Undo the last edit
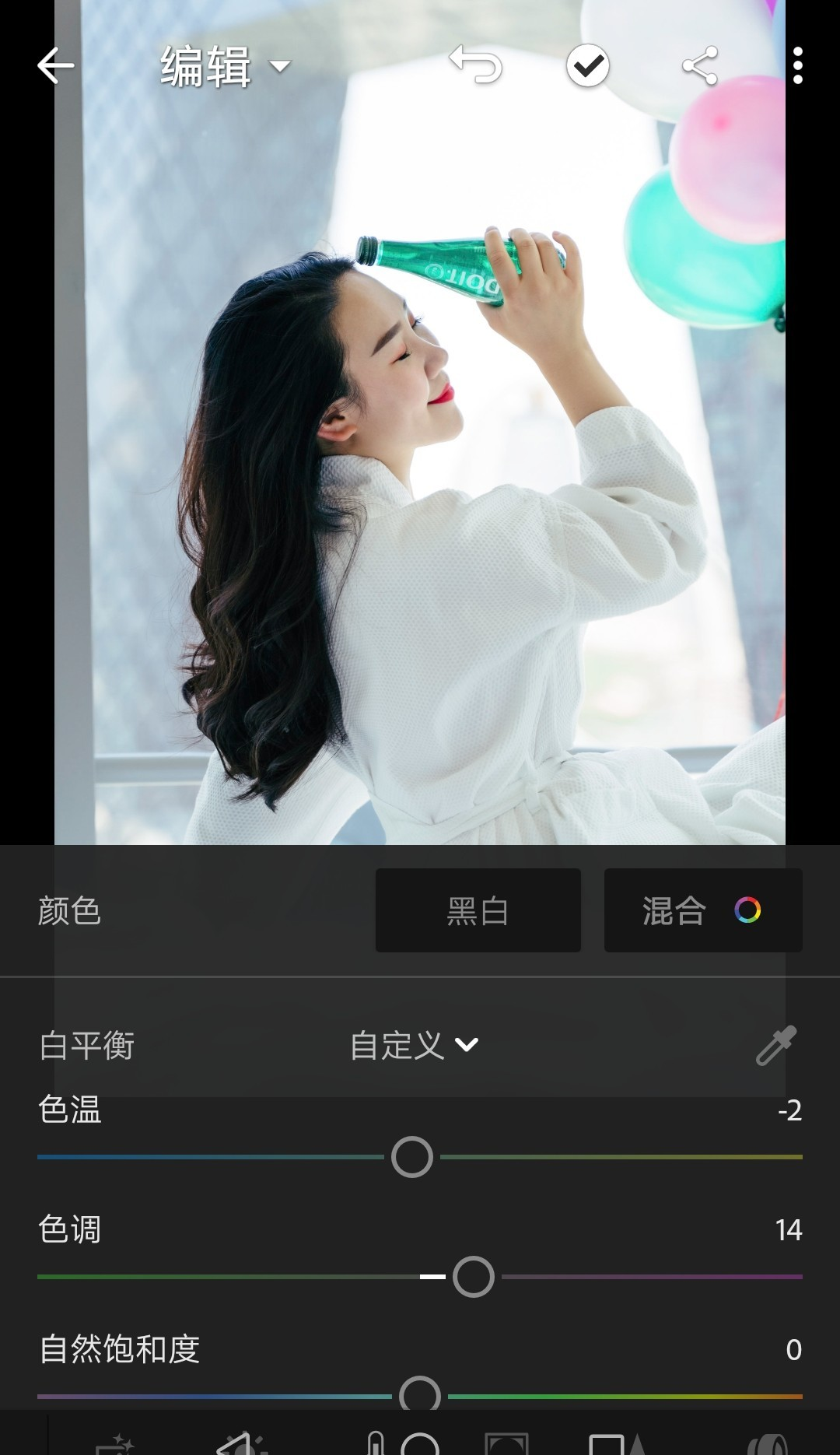Image resolution: width=840 pixels, height=1455 pixels. pos(476,65)
